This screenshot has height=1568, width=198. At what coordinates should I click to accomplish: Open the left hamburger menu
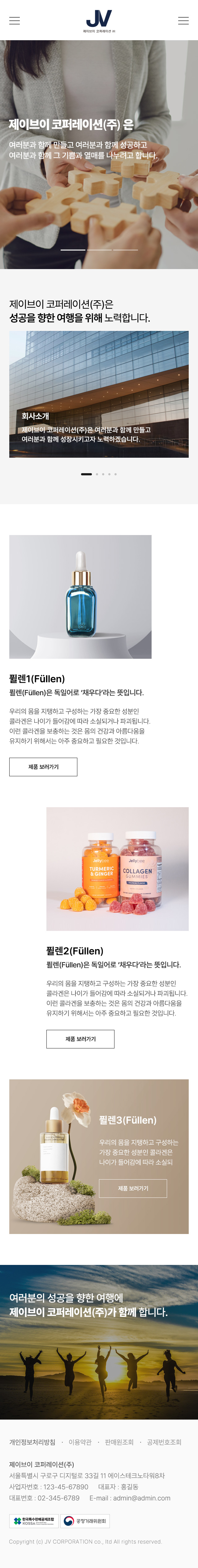[15, 21]
